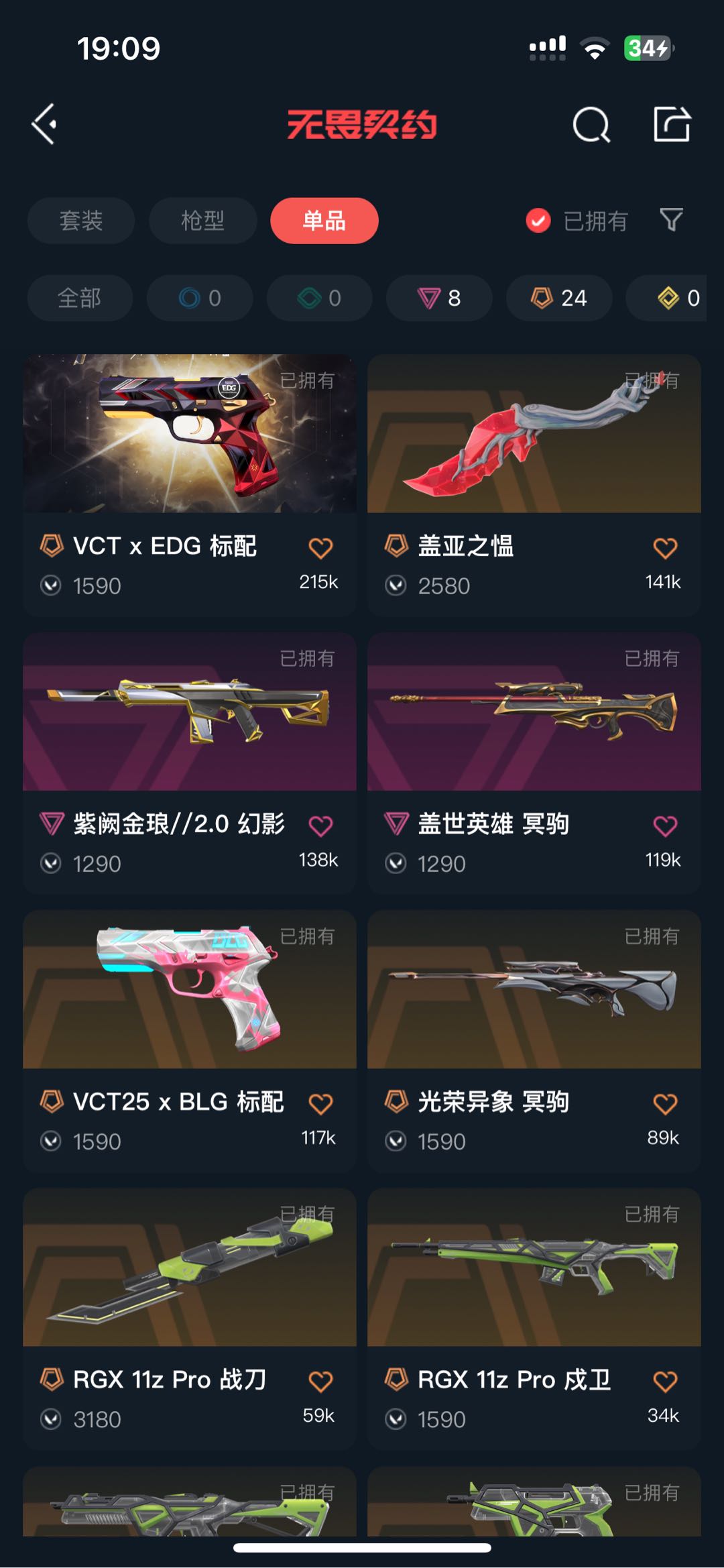Uncheck the 已拥有 owned filter

tap(577, 221)
